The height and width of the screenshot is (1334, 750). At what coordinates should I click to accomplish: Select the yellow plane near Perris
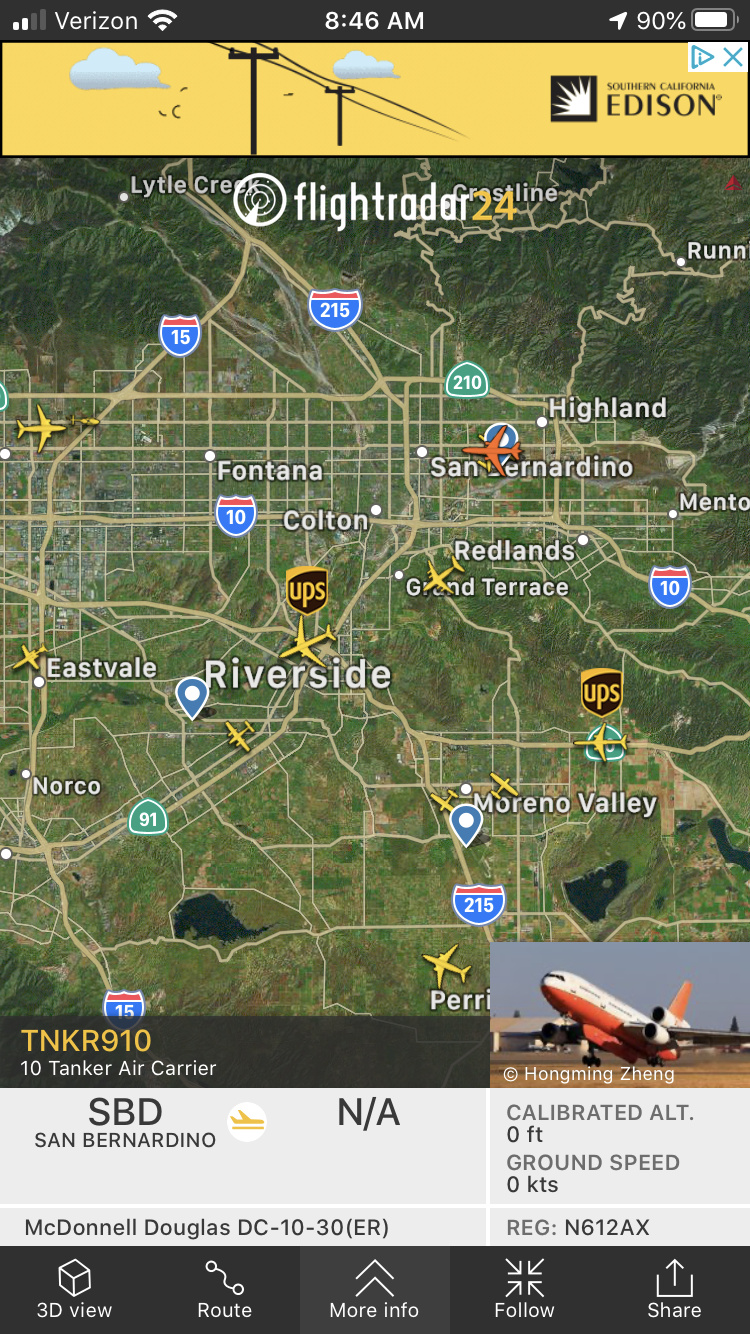pos(446,966)
